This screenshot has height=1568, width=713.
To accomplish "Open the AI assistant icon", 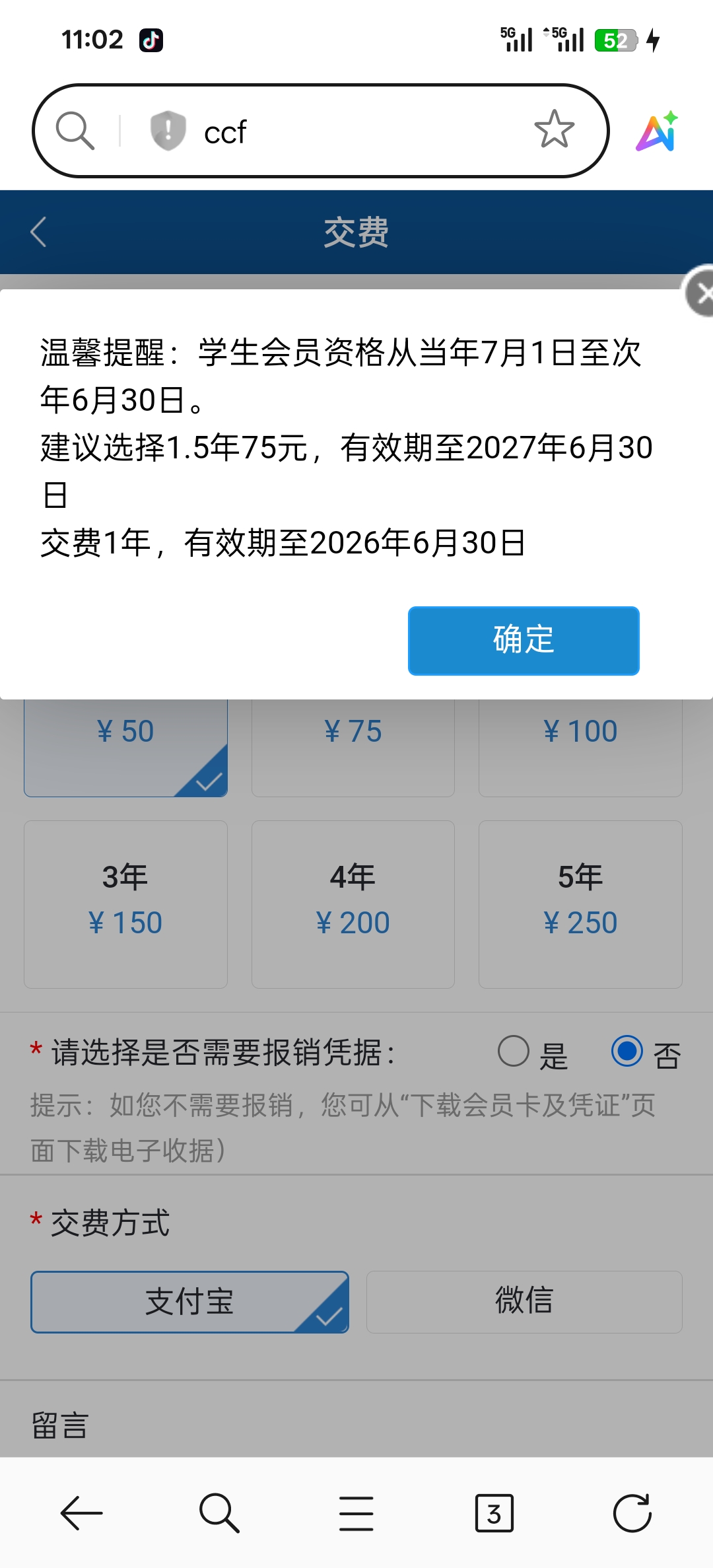I will 657,131.
